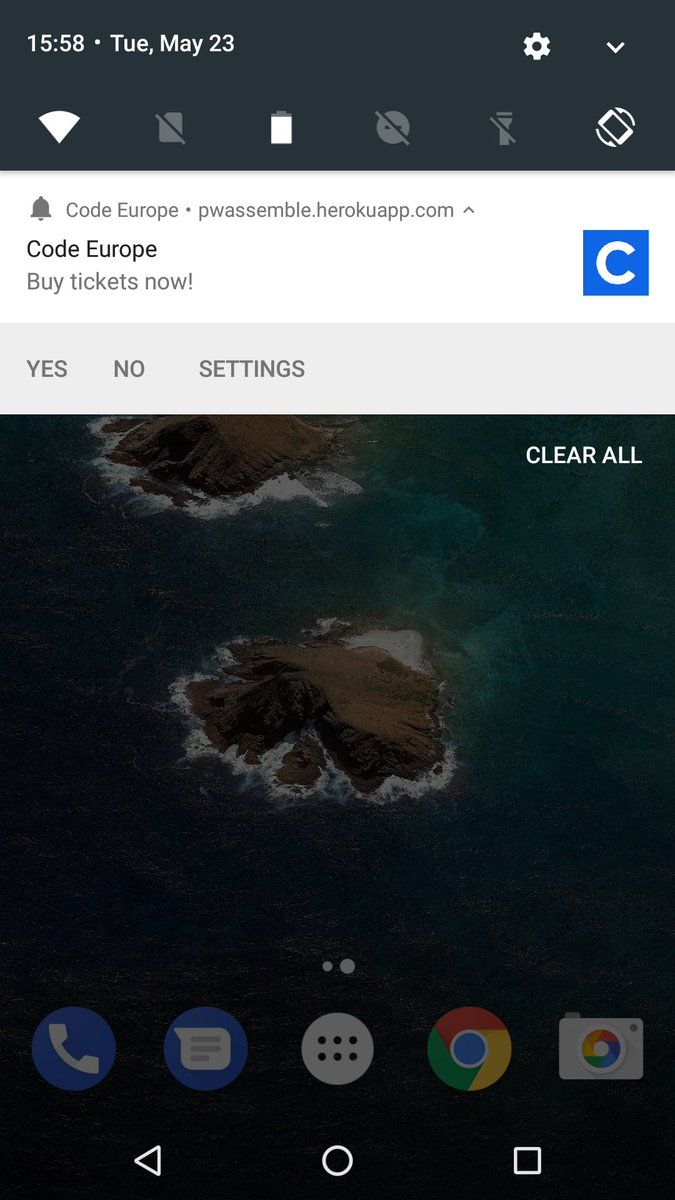Toggle the auto-rotate tile
675x1200 pixels.
click(615, 128)
